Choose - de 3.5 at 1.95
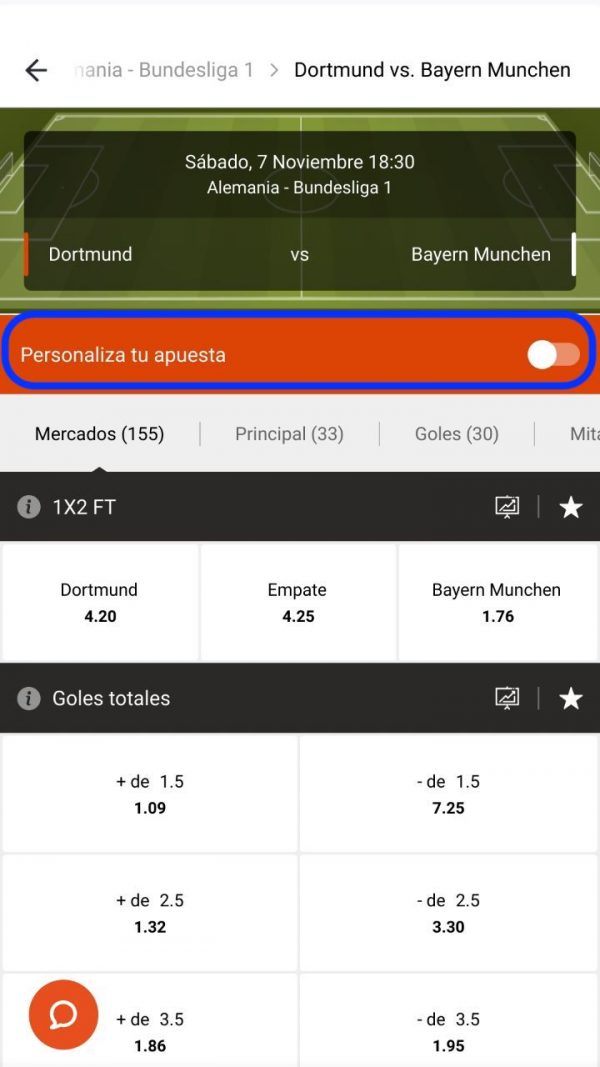 (448, 1031)
